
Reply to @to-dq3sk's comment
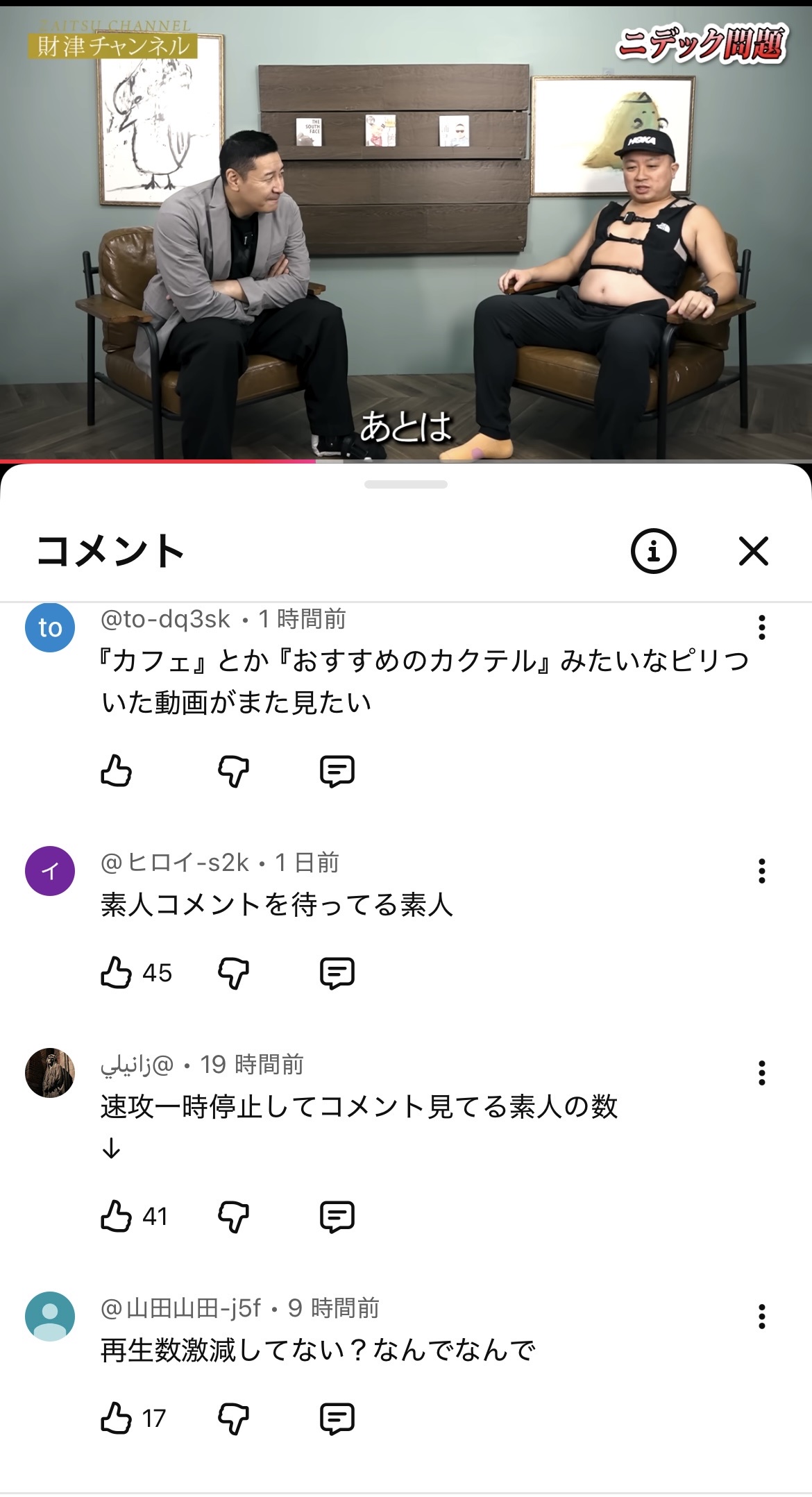pyautogui.click(x=337, y=771)
